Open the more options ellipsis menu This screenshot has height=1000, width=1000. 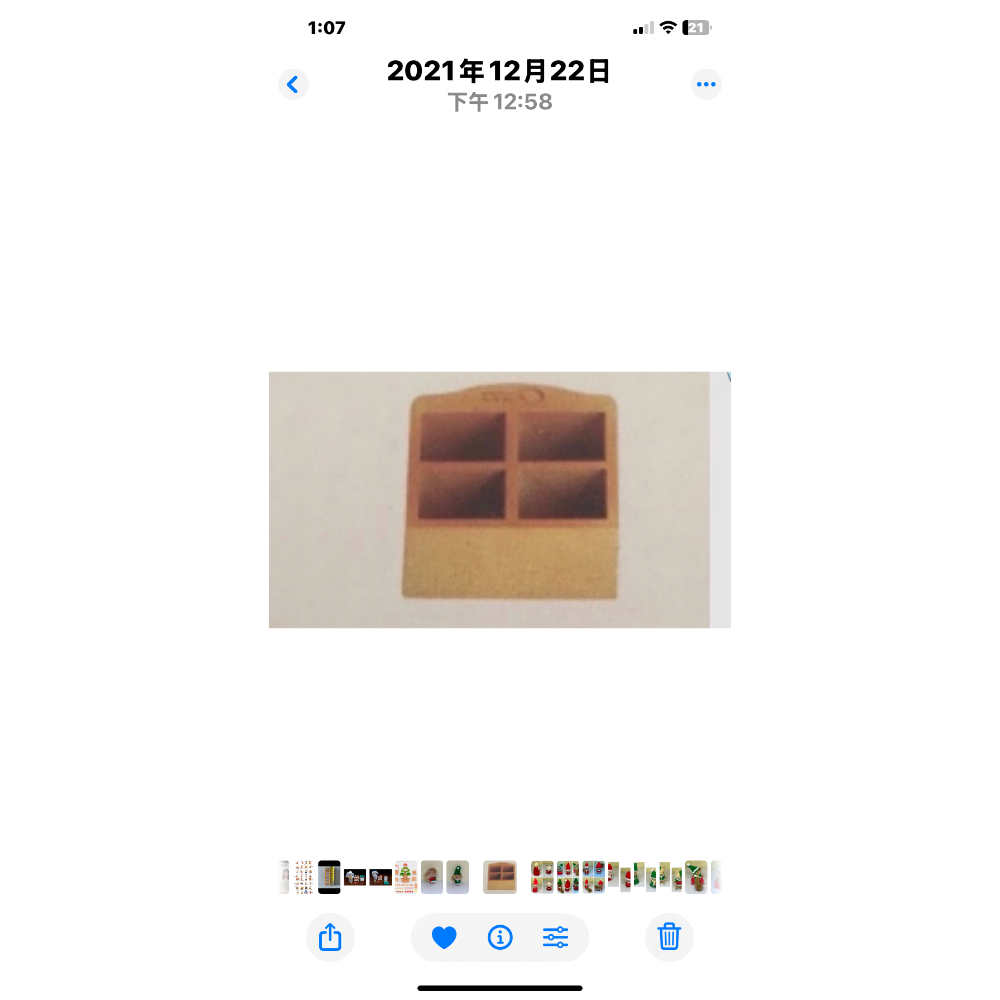tap(706, 85)
